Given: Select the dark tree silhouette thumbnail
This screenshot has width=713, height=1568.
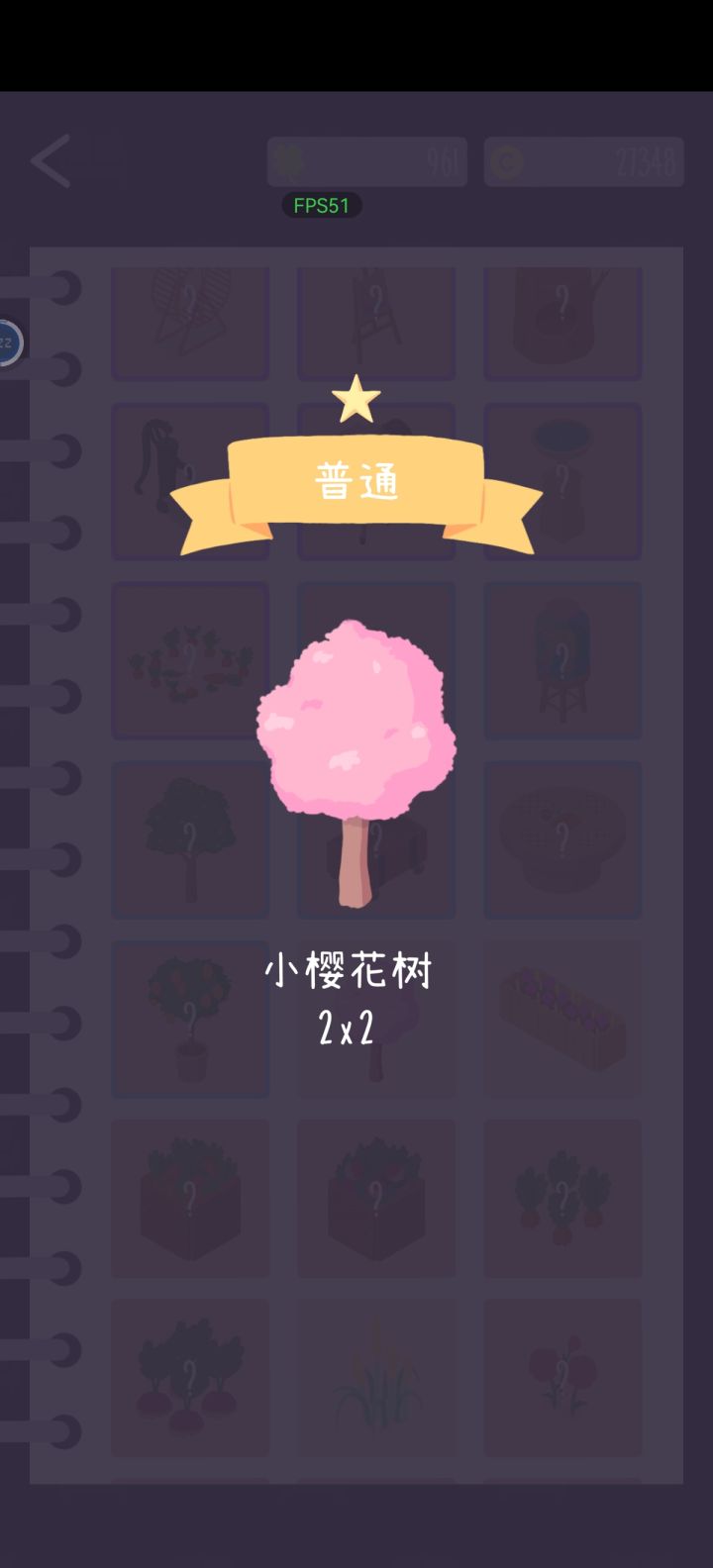Looking at the screenshot, I should (x=190, y=839).
